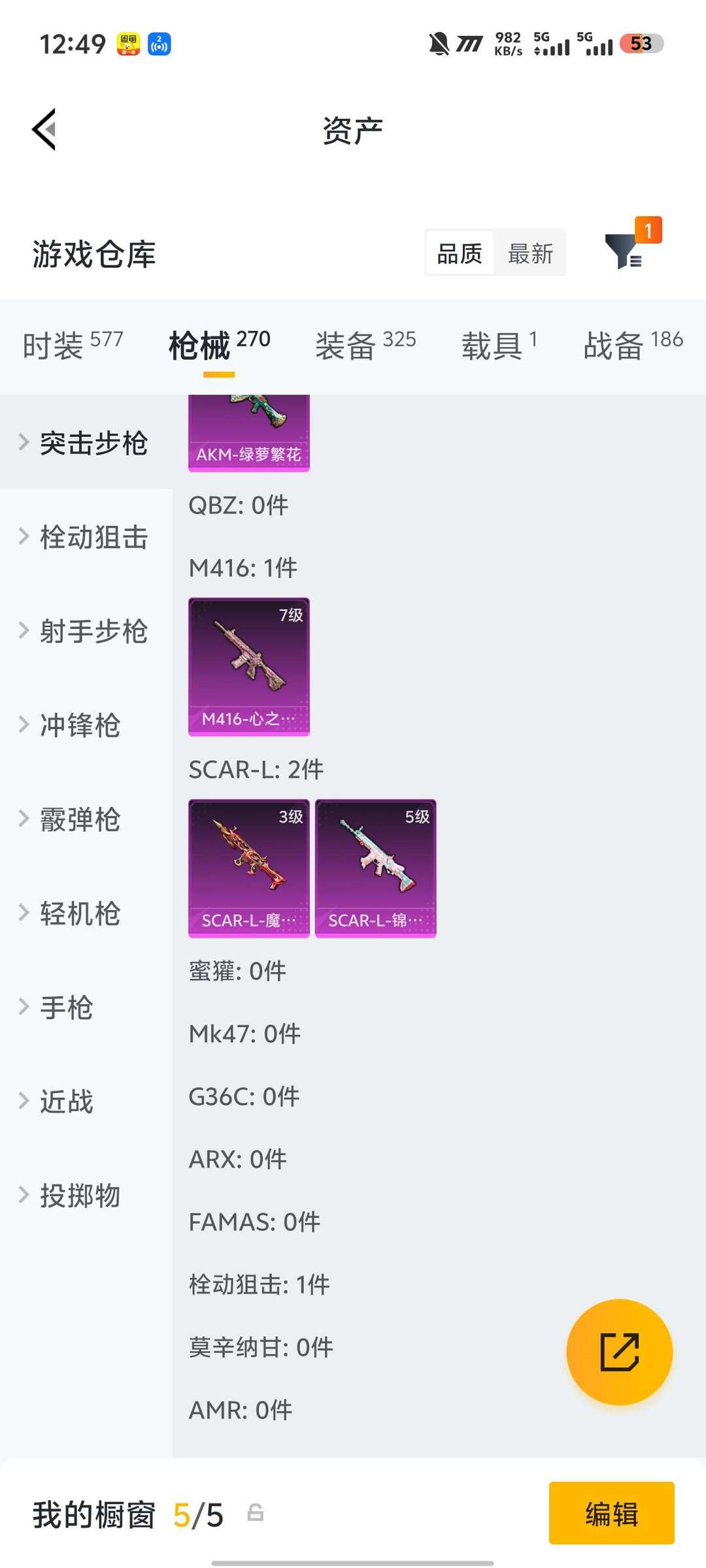
Task: Select 品质 sorting option
Action: click(460, 253)
